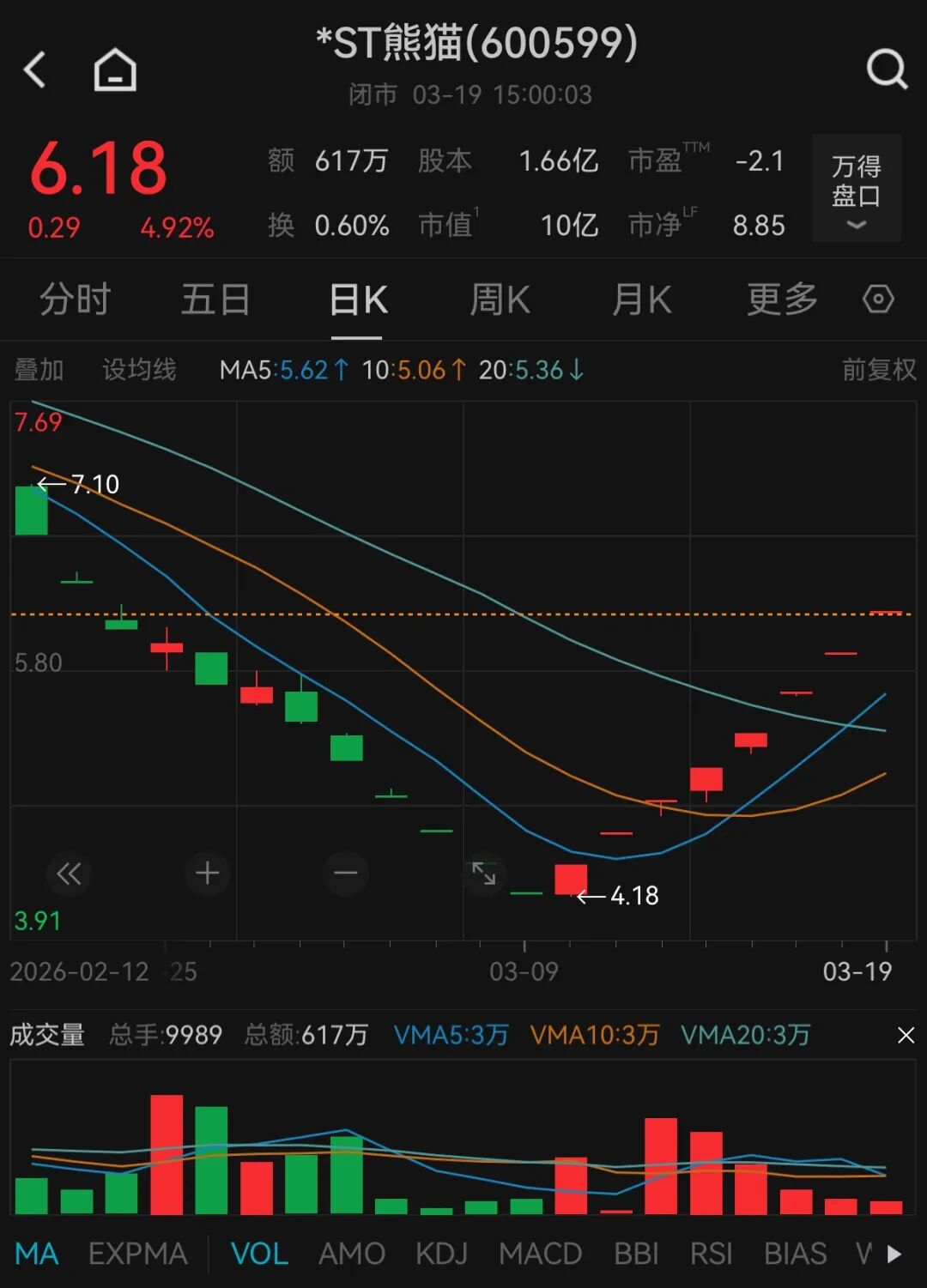Viewport: 927px width, 1288px height.
Task: Expand the chart to full screen
Action: (x=484, y=874)
